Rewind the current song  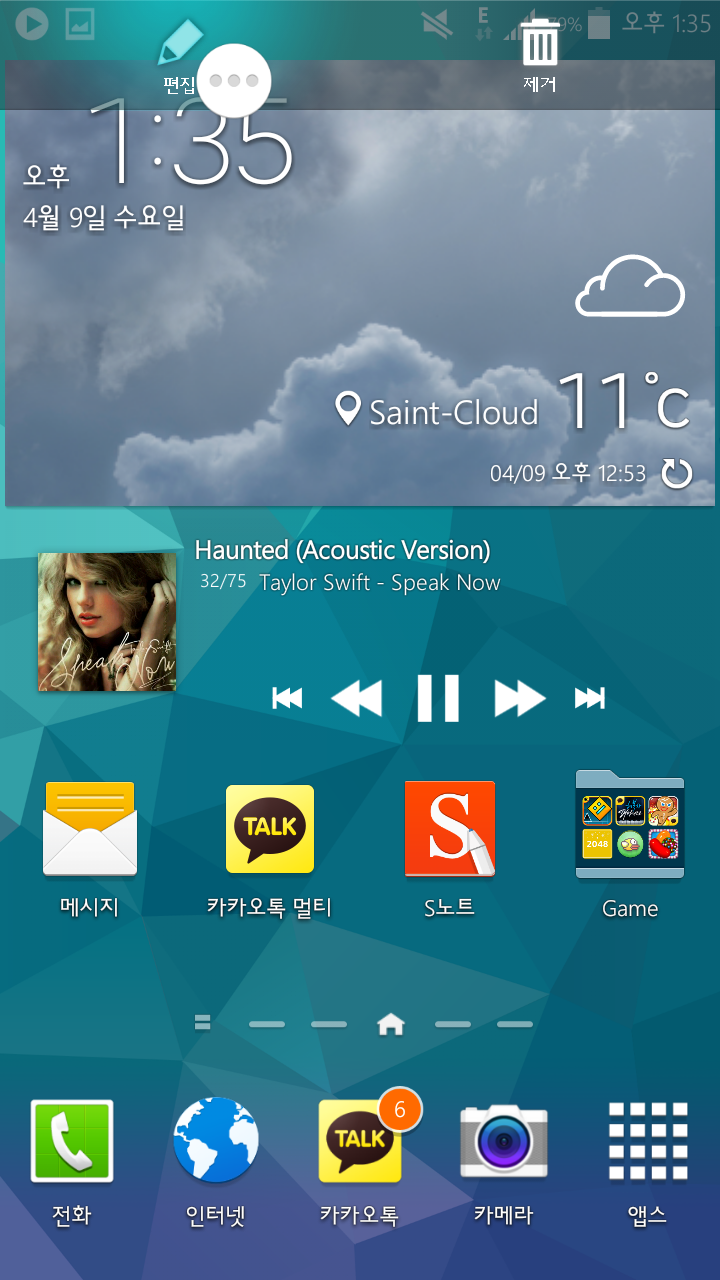click(x=357, y=698)
